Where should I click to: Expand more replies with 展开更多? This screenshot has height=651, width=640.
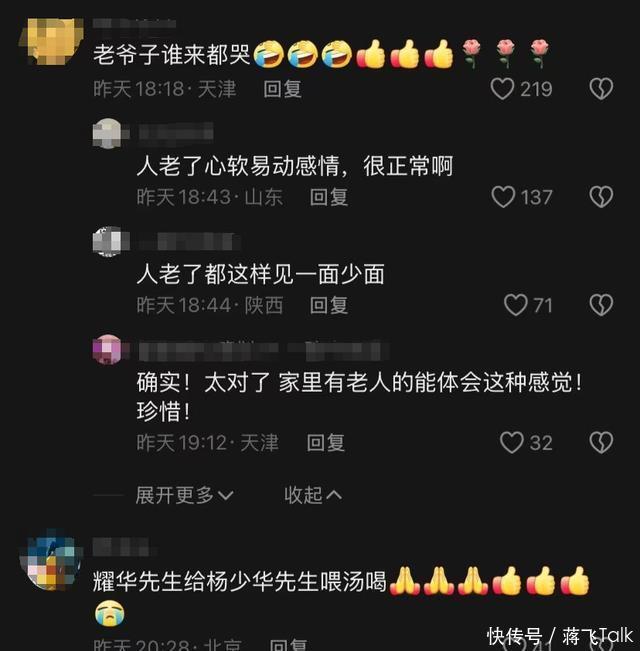click(184, 495)
